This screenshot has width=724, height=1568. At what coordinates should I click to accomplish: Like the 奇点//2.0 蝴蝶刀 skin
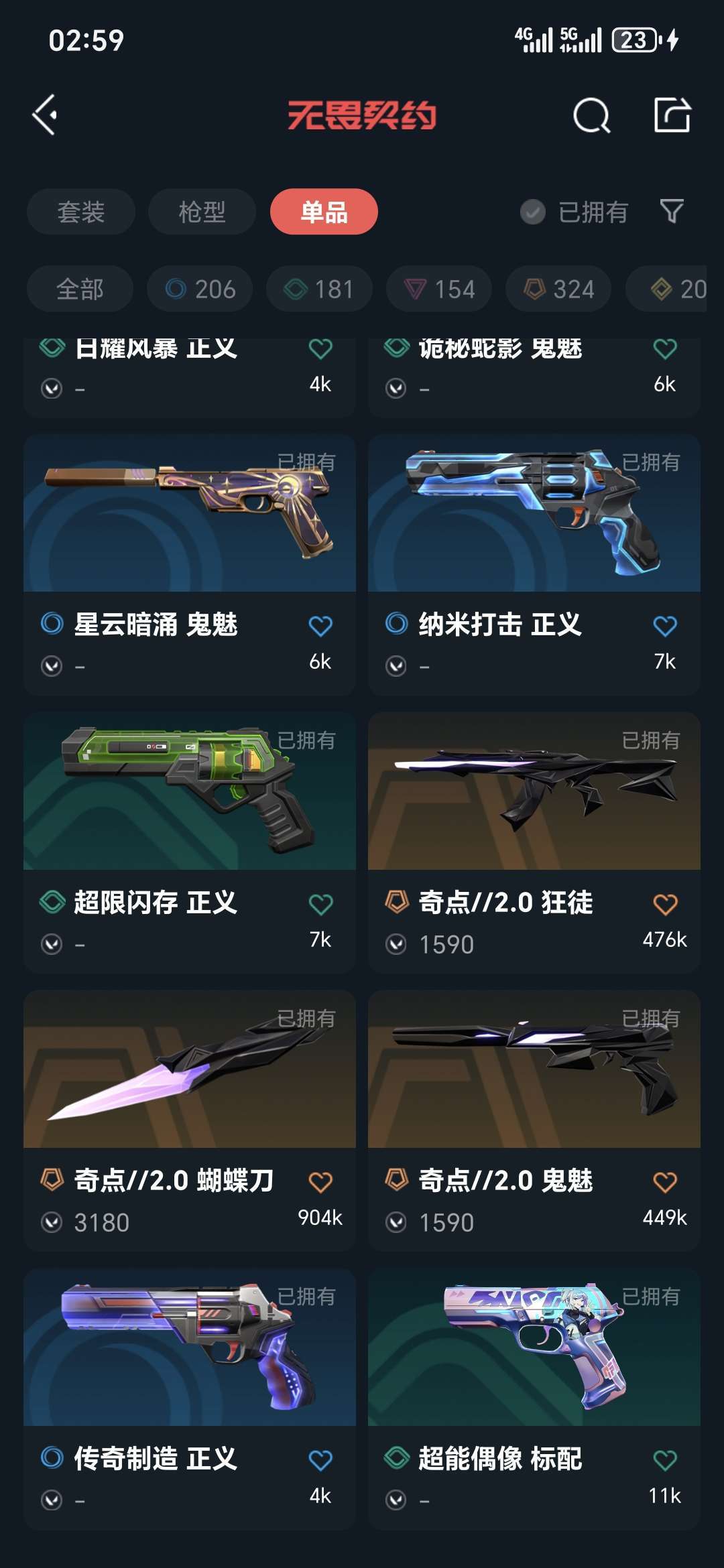[320, 1182]
